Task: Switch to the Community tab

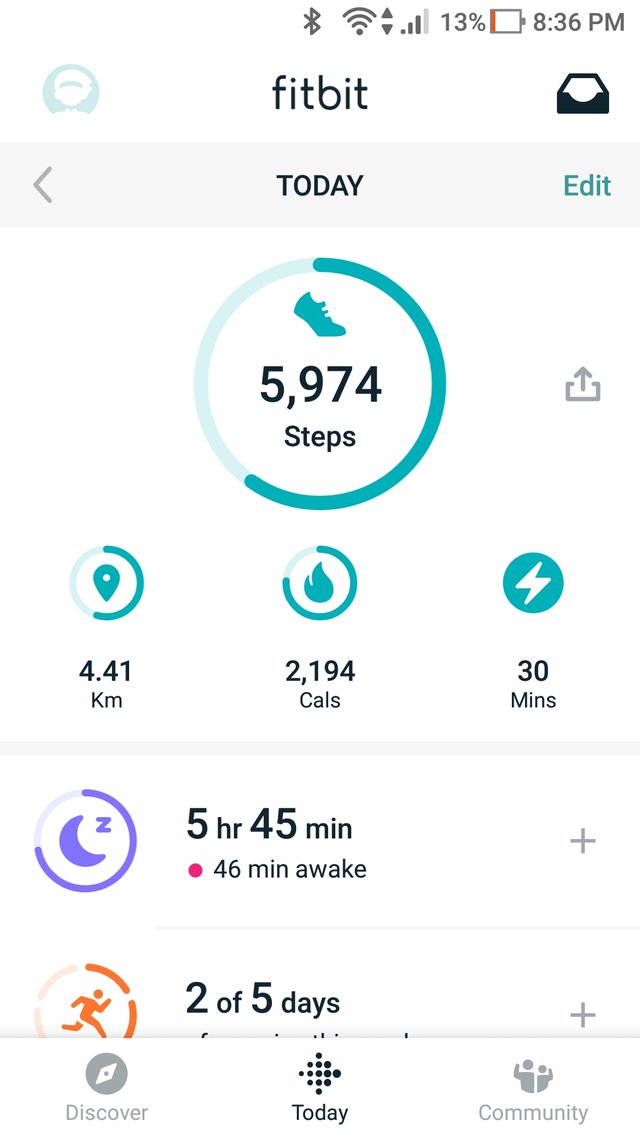Action: [533, 1089]
